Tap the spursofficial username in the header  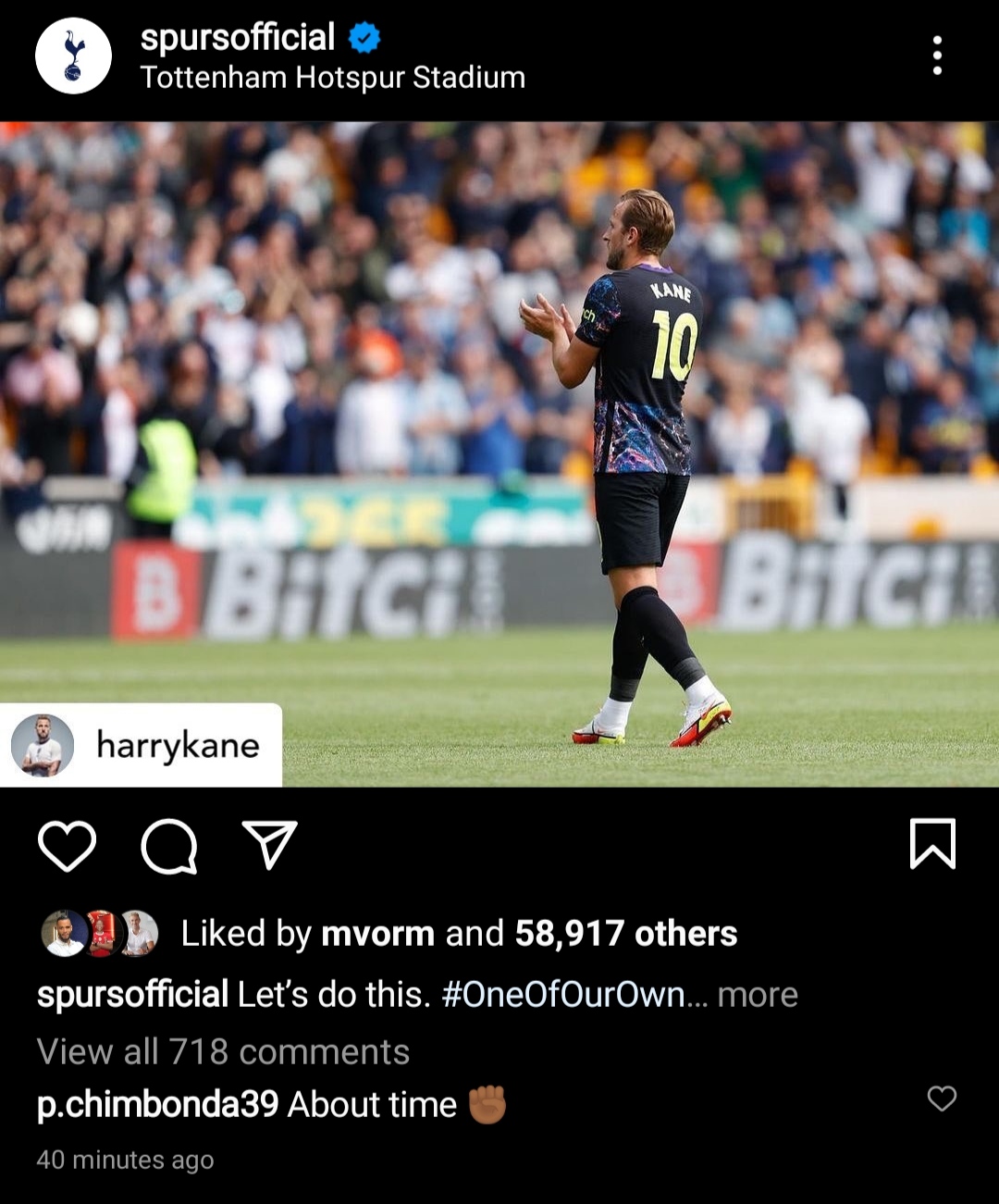[x=238, y=37]
